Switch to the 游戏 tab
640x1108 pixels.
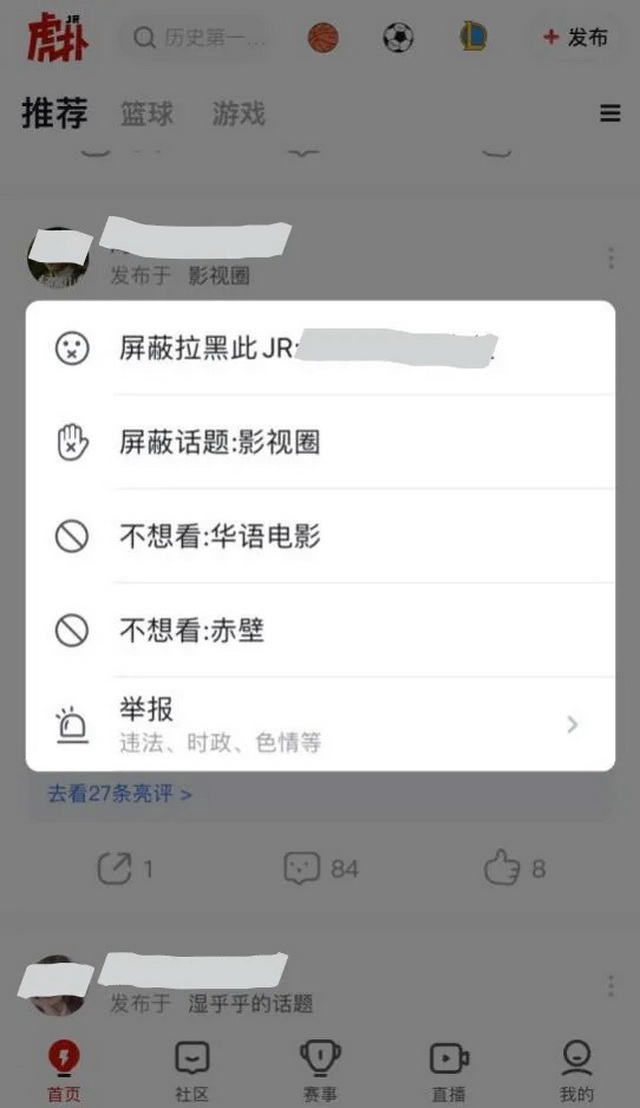pyautogui.click(x=238, y=114)
